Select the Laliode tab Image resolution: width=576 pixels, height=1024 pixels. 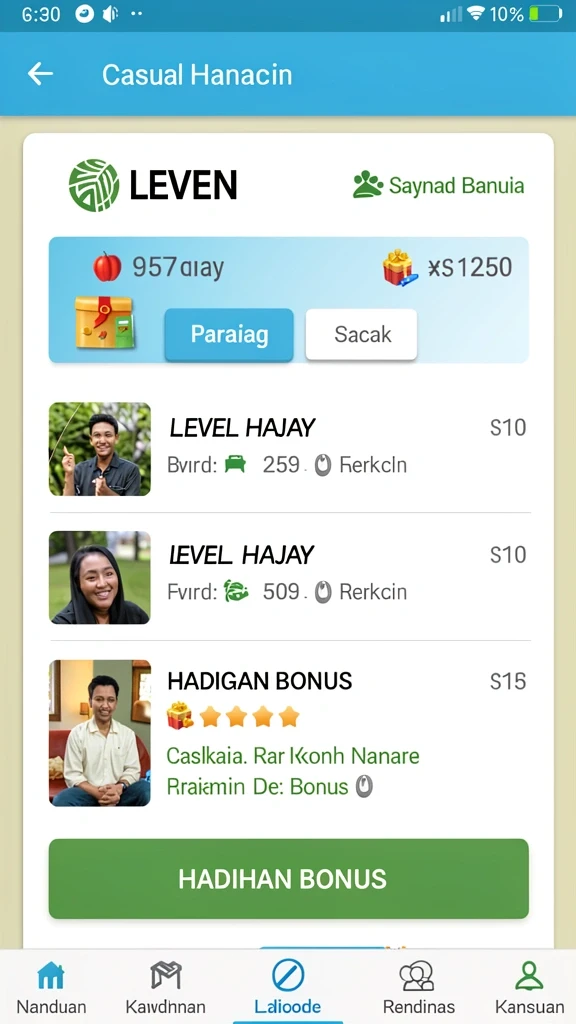[x=288, y=987]
